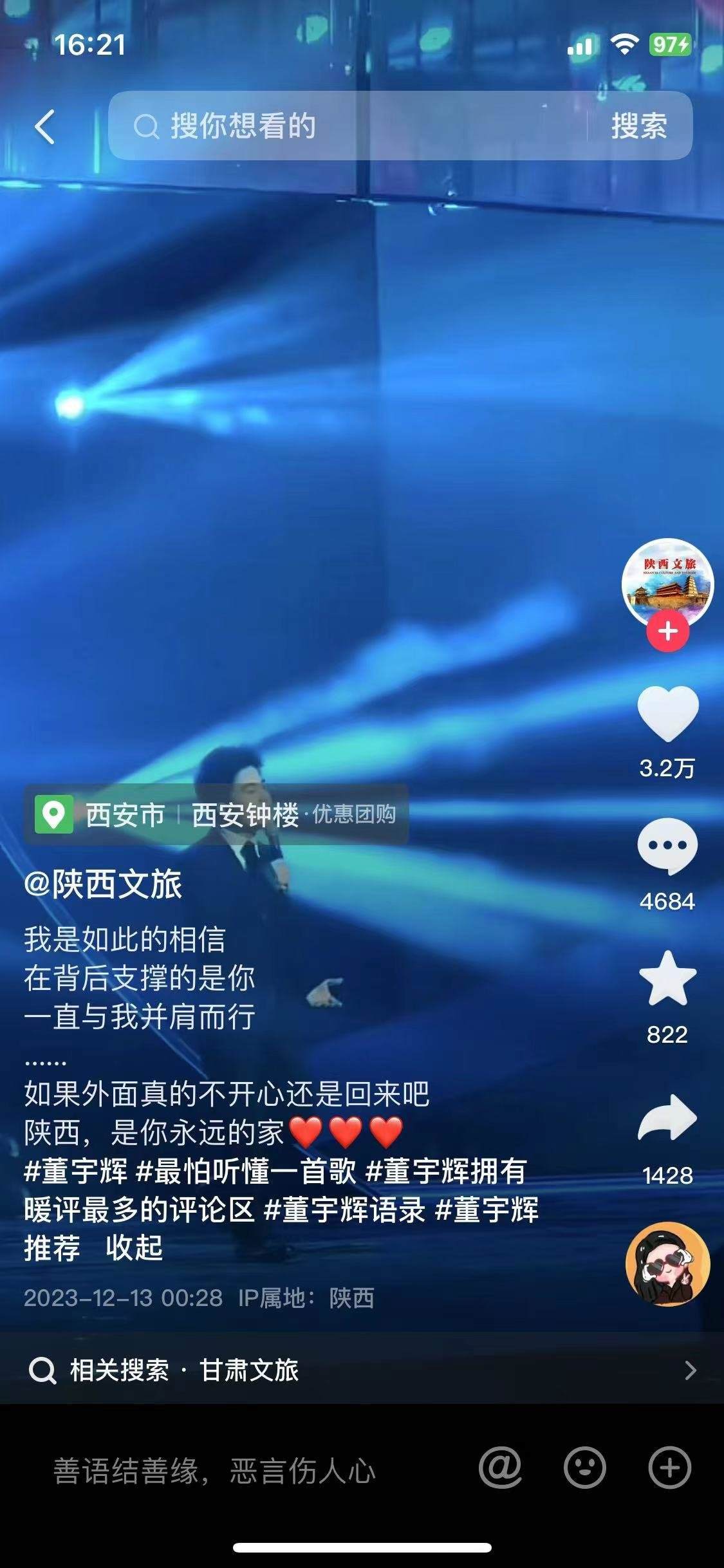Open @陕西文旅 username link

[103, 884]
